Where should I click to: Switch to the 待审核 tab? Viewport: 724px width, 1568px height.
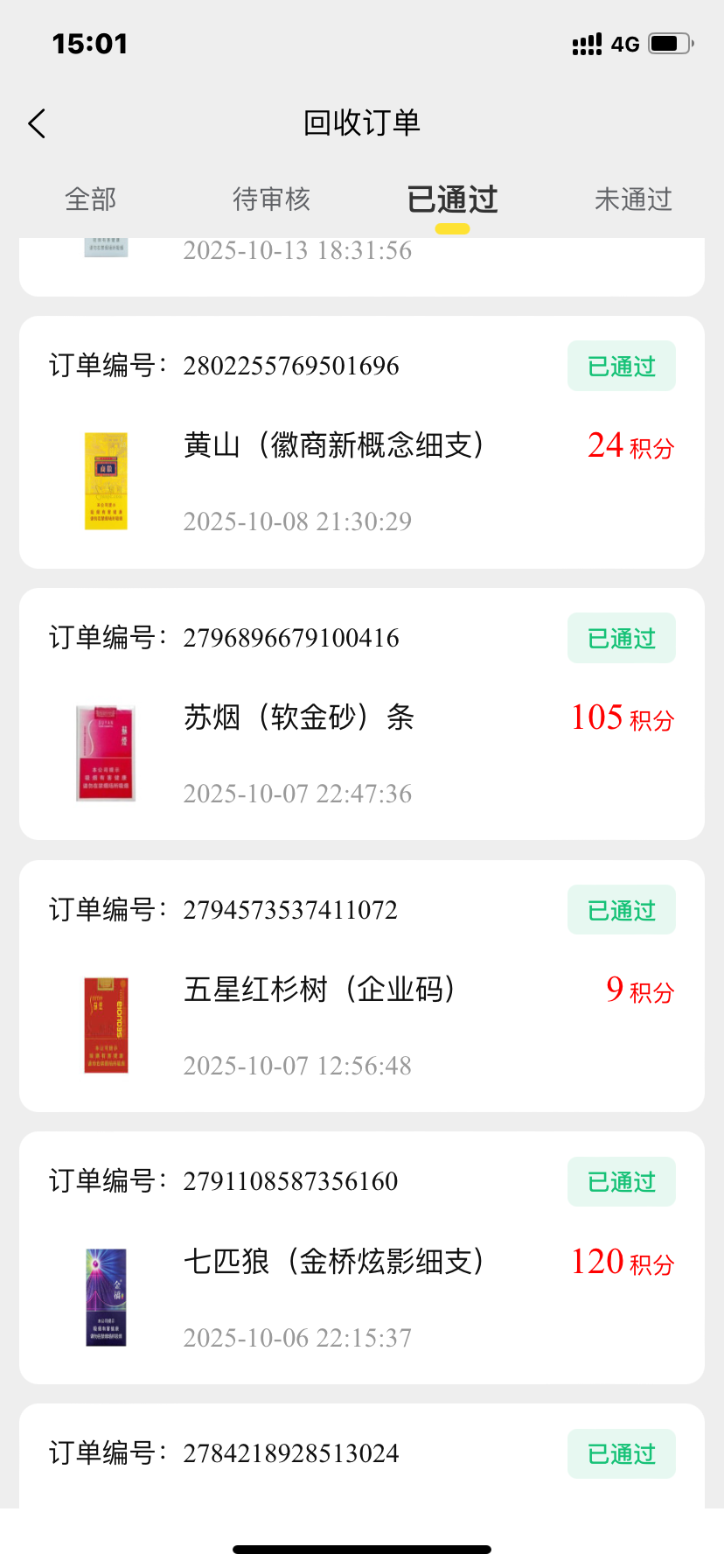tap(272, 199)
